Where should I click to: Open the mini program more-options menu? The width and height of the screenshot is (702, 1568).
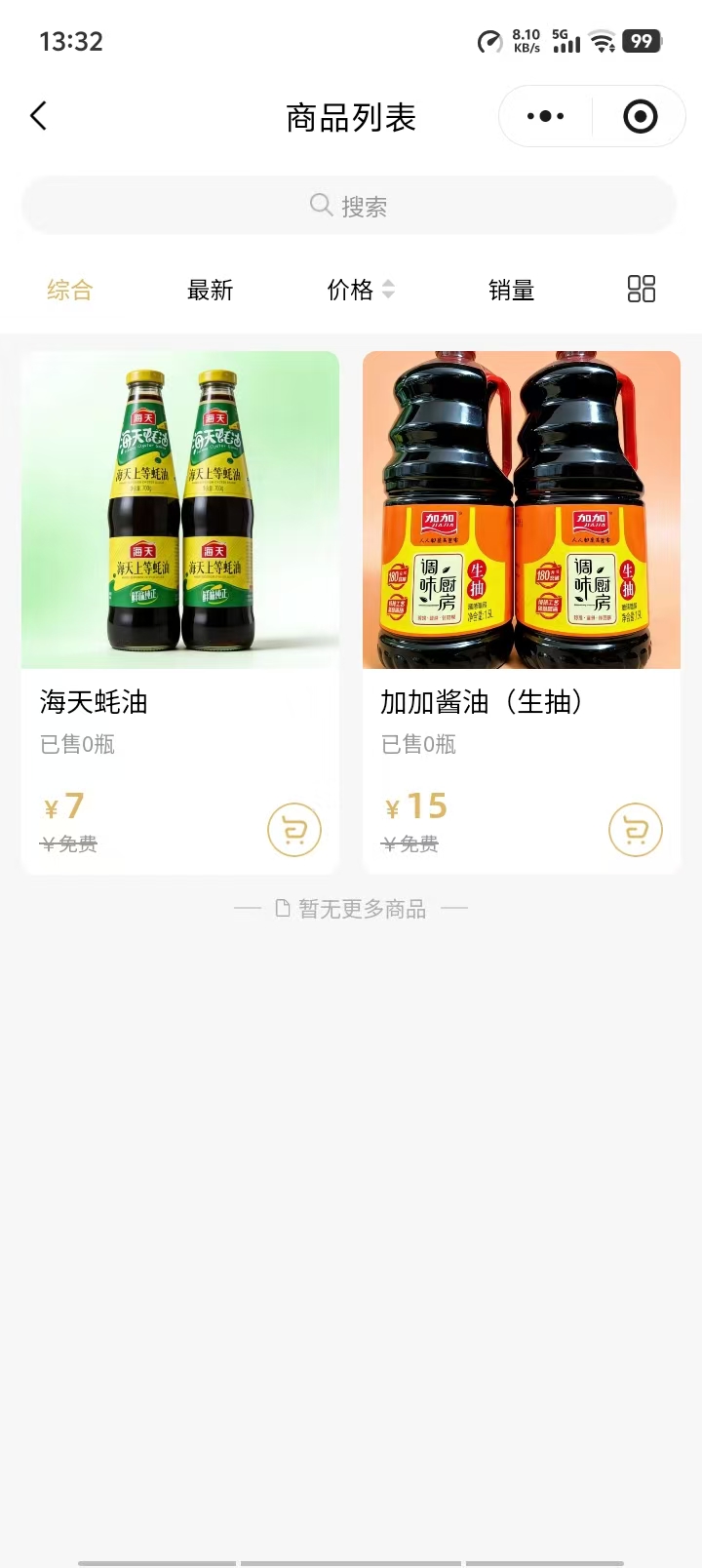545,117
